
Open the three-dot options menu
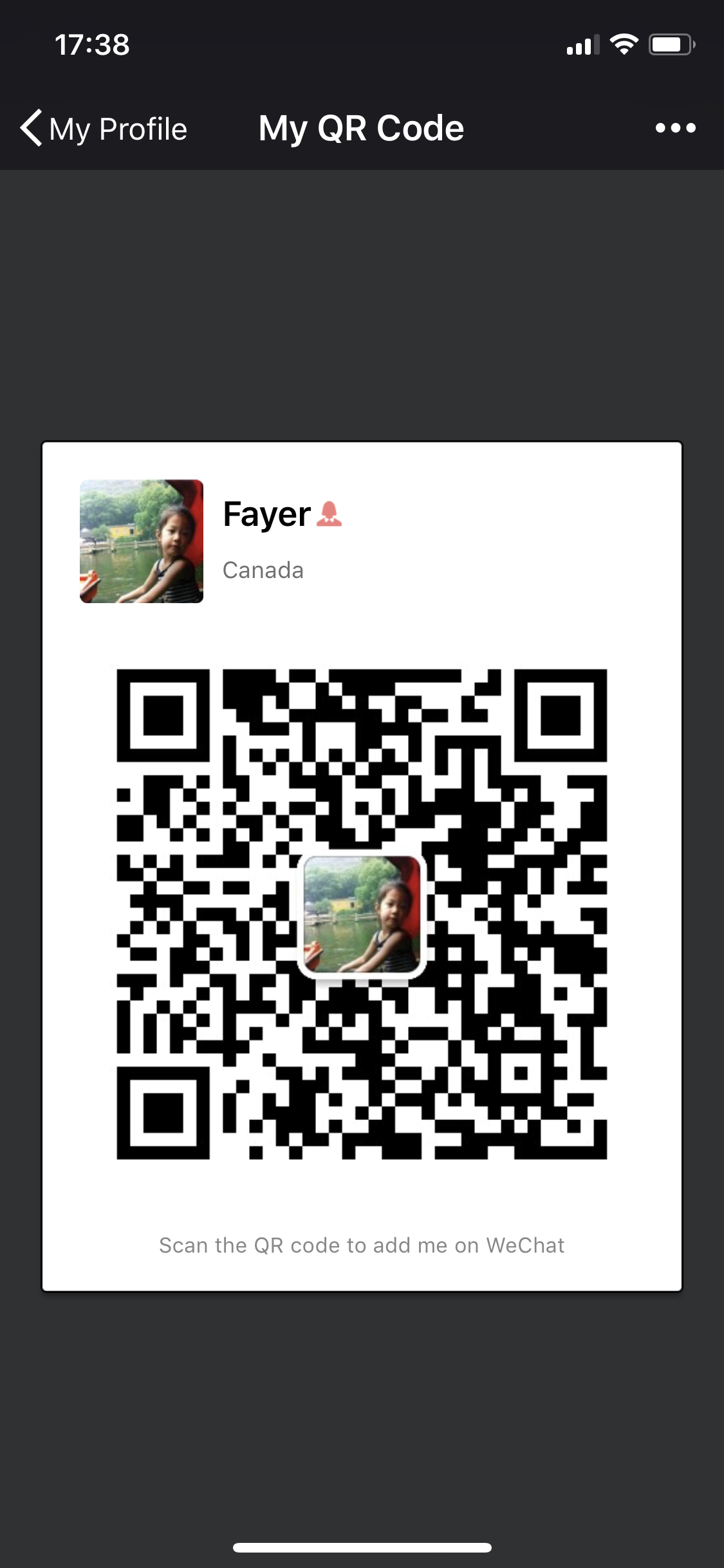(675, 128)
